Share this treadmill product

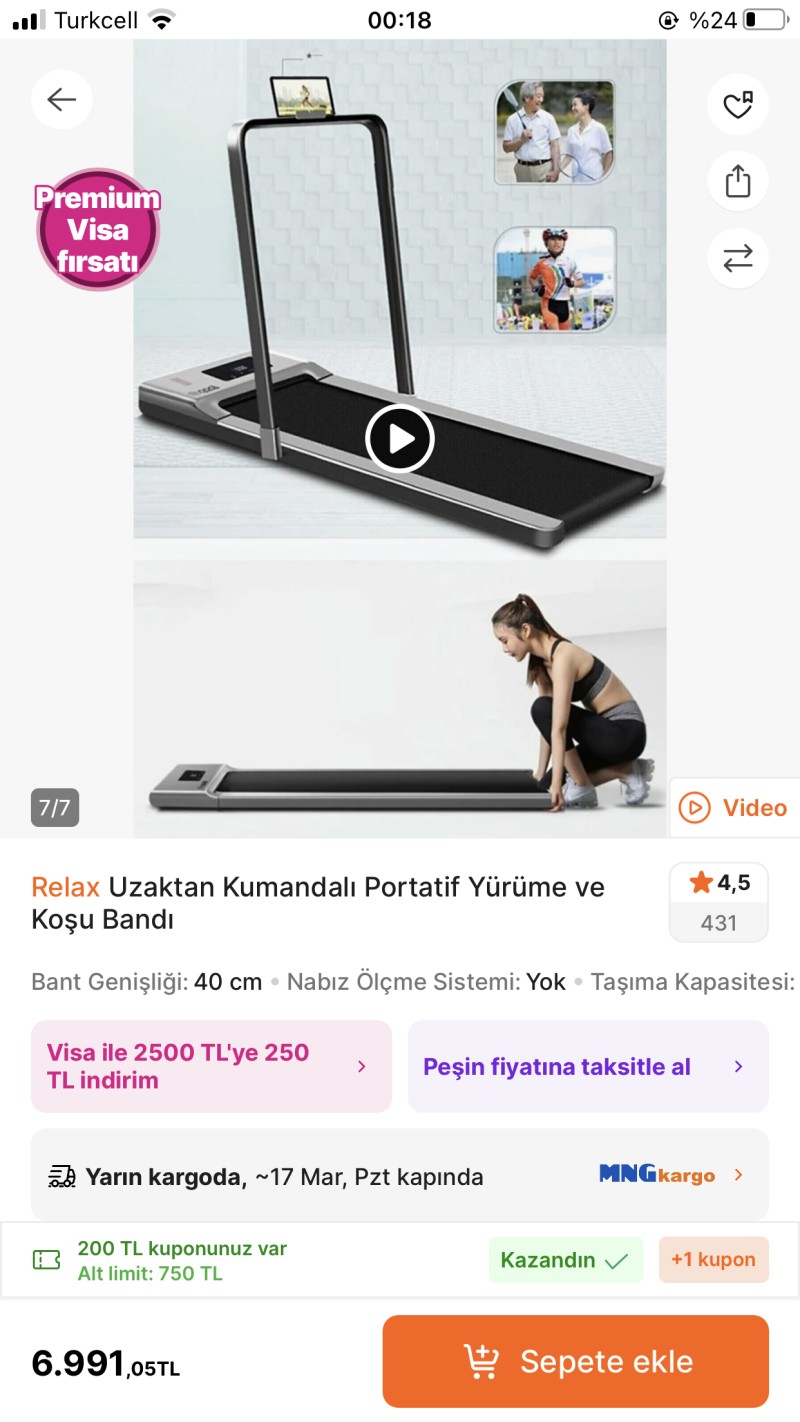[x=738, y=181]
